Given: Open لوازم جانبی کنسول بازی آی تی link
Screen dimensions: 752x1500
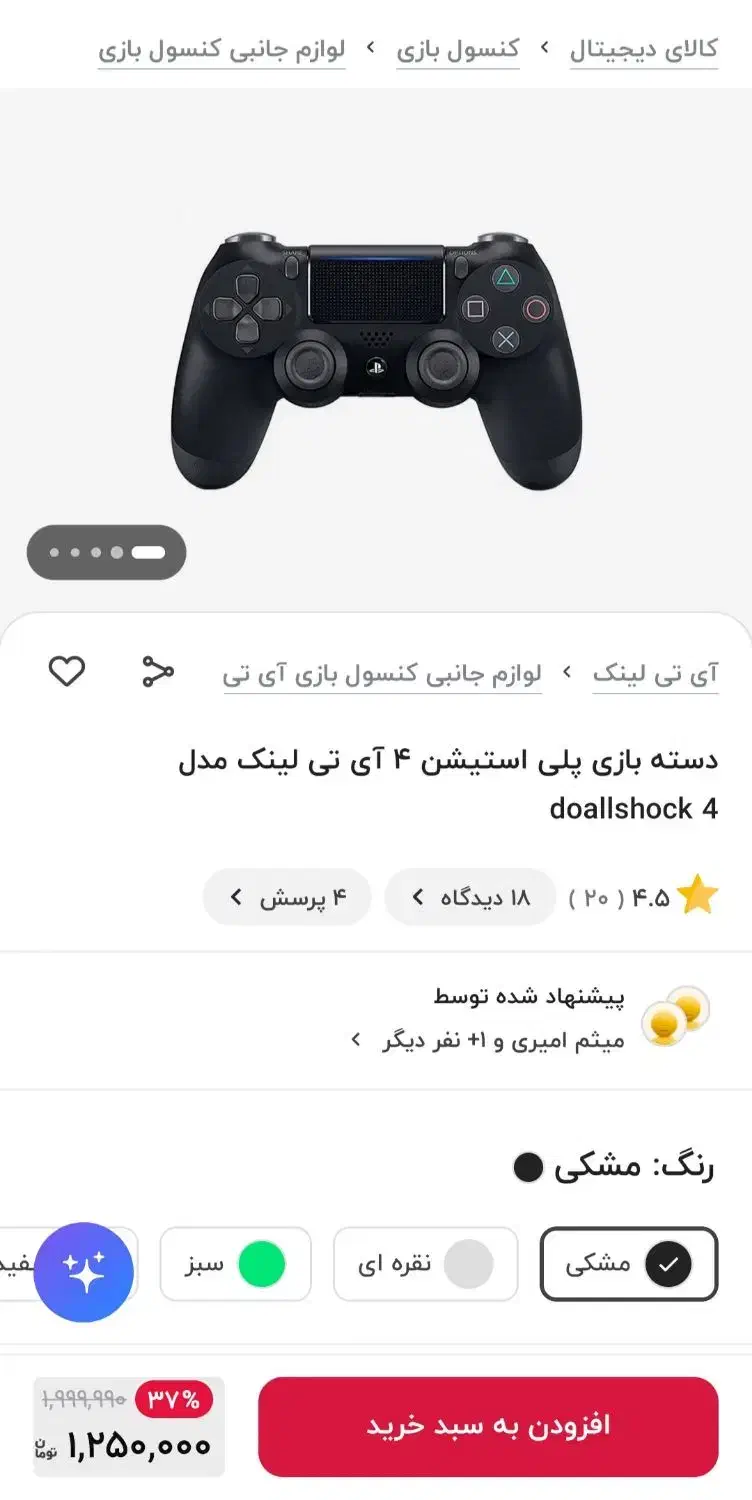Looking at the screenshot, I should (x=382, y=675).
